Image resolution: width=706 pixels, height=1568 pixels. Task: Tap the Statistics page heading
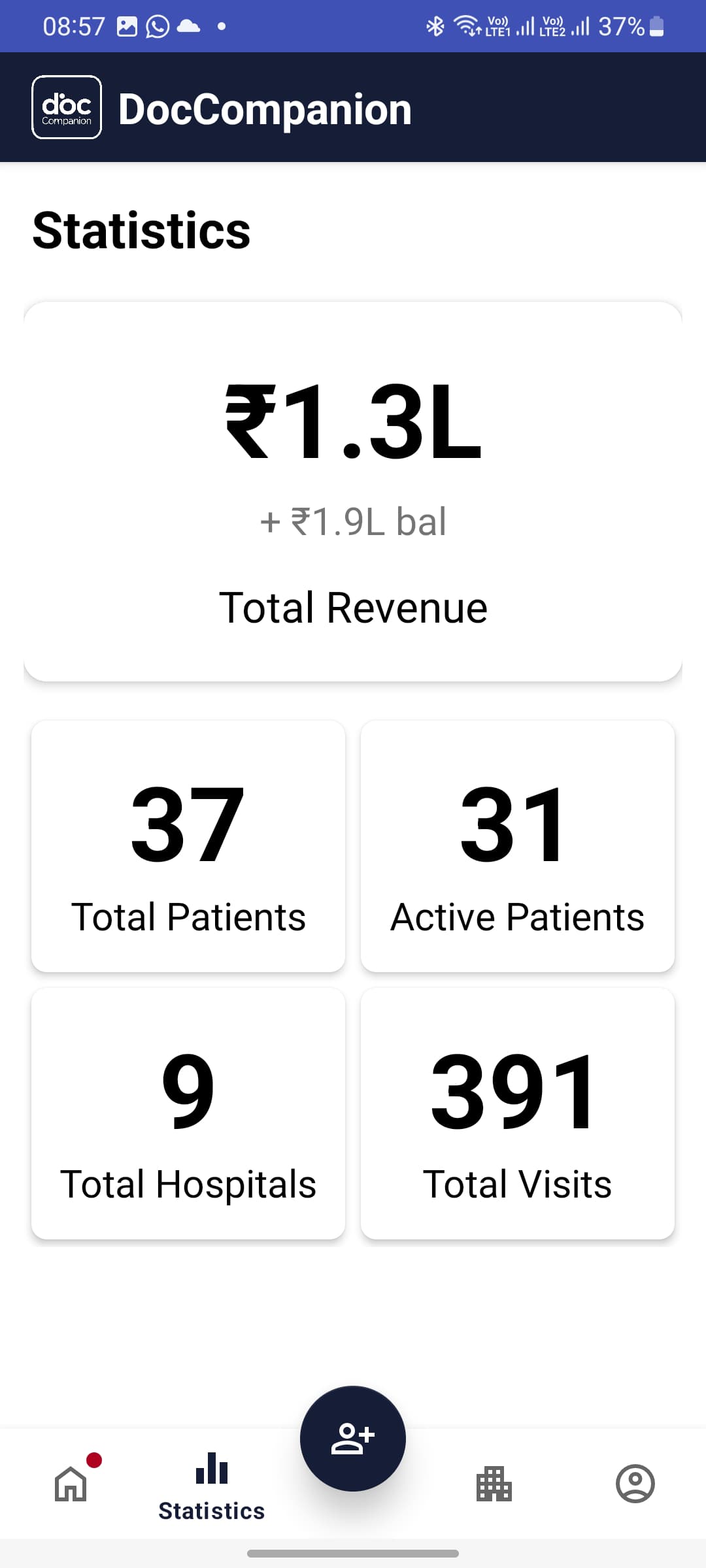[x=141, y=230]
